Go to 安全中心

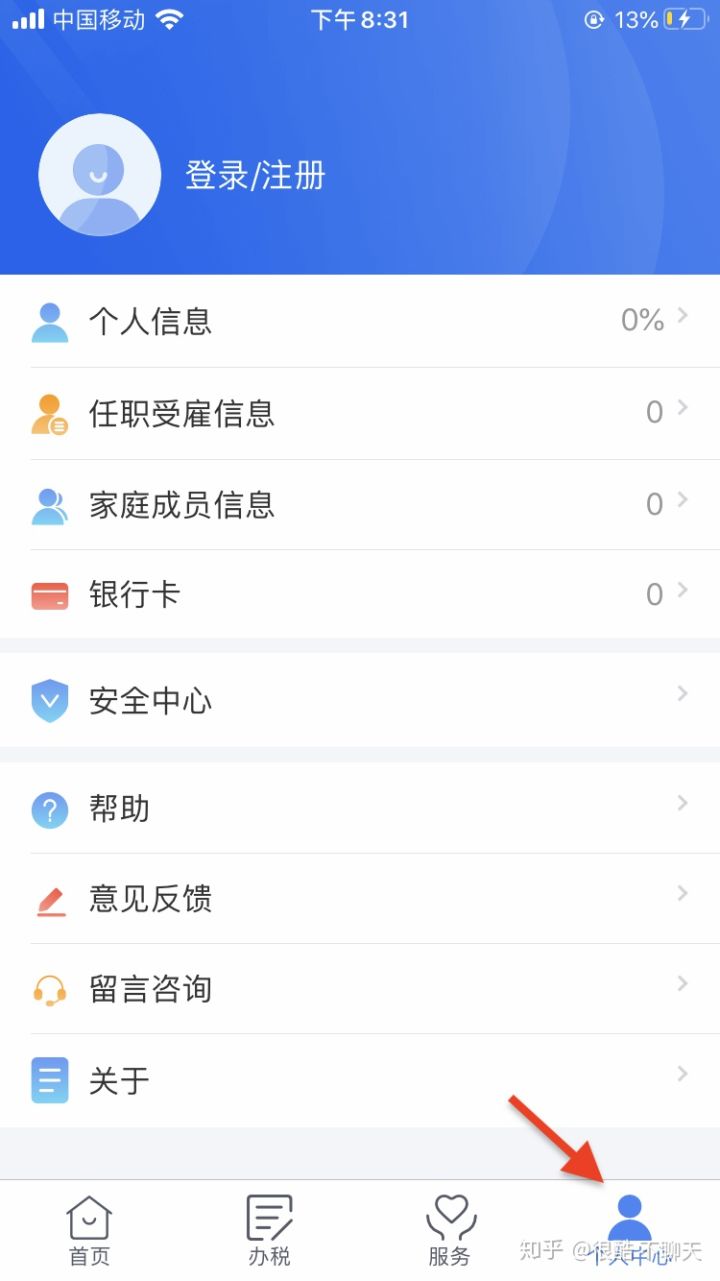coord(360,700)
